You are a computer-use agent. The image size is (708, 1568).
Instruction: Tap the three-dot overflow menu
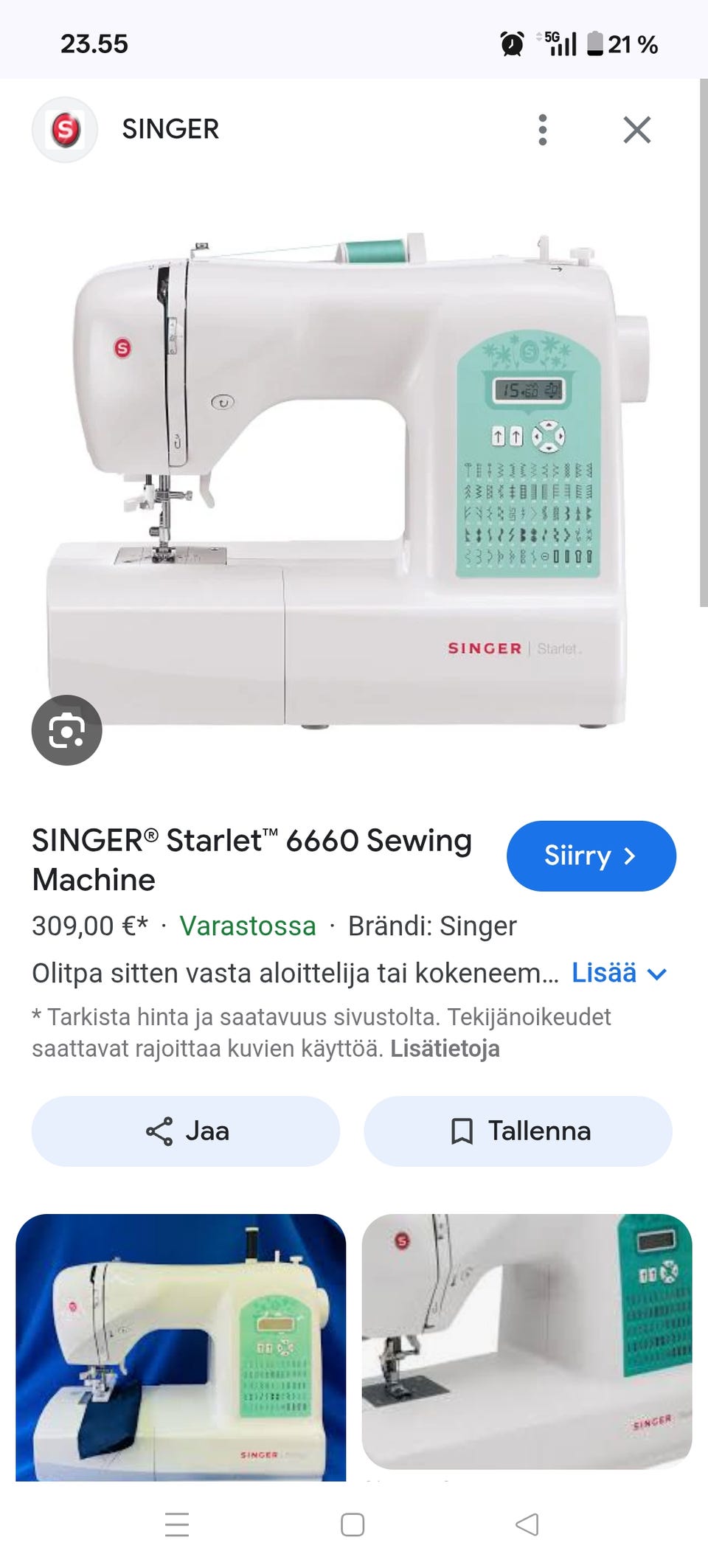pos(544,130)
